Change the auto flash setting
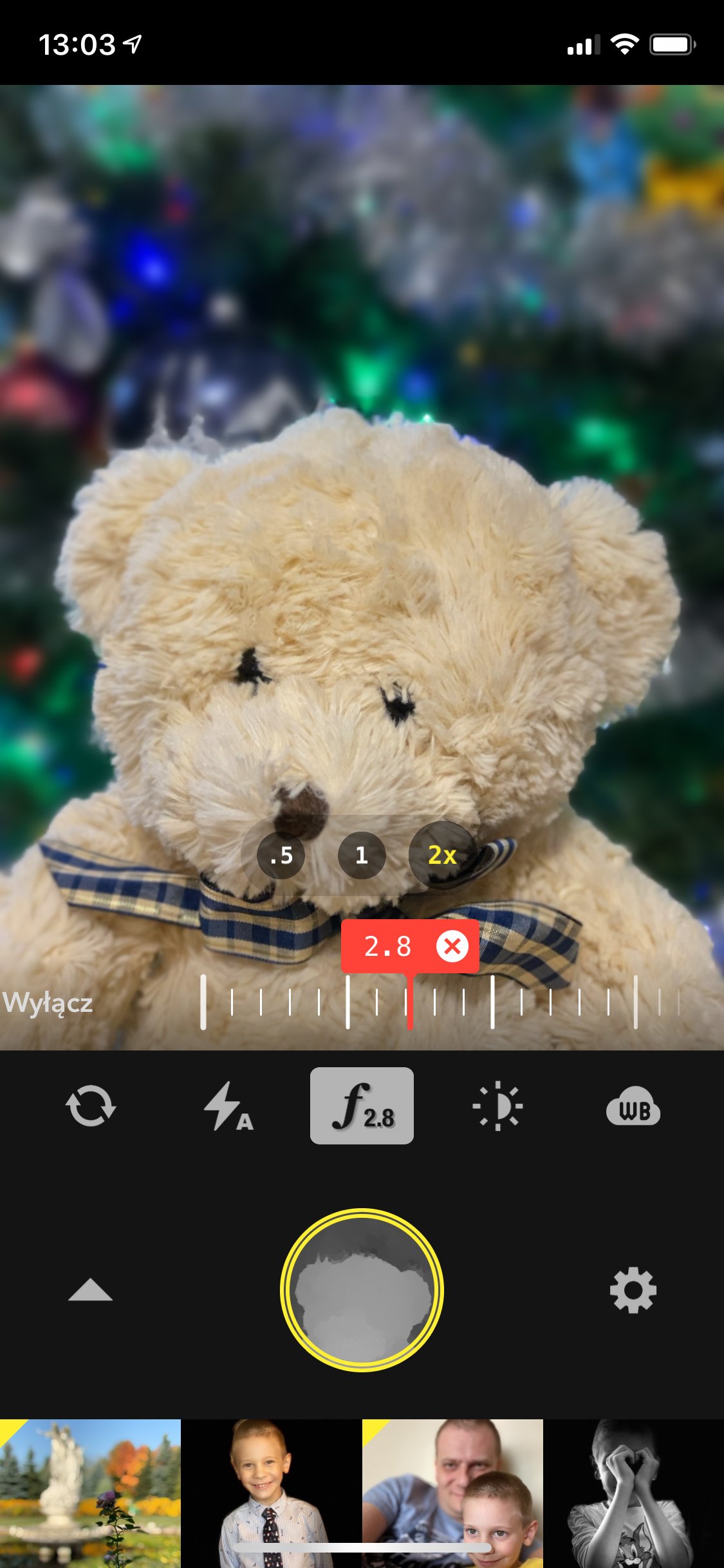 228,1106
